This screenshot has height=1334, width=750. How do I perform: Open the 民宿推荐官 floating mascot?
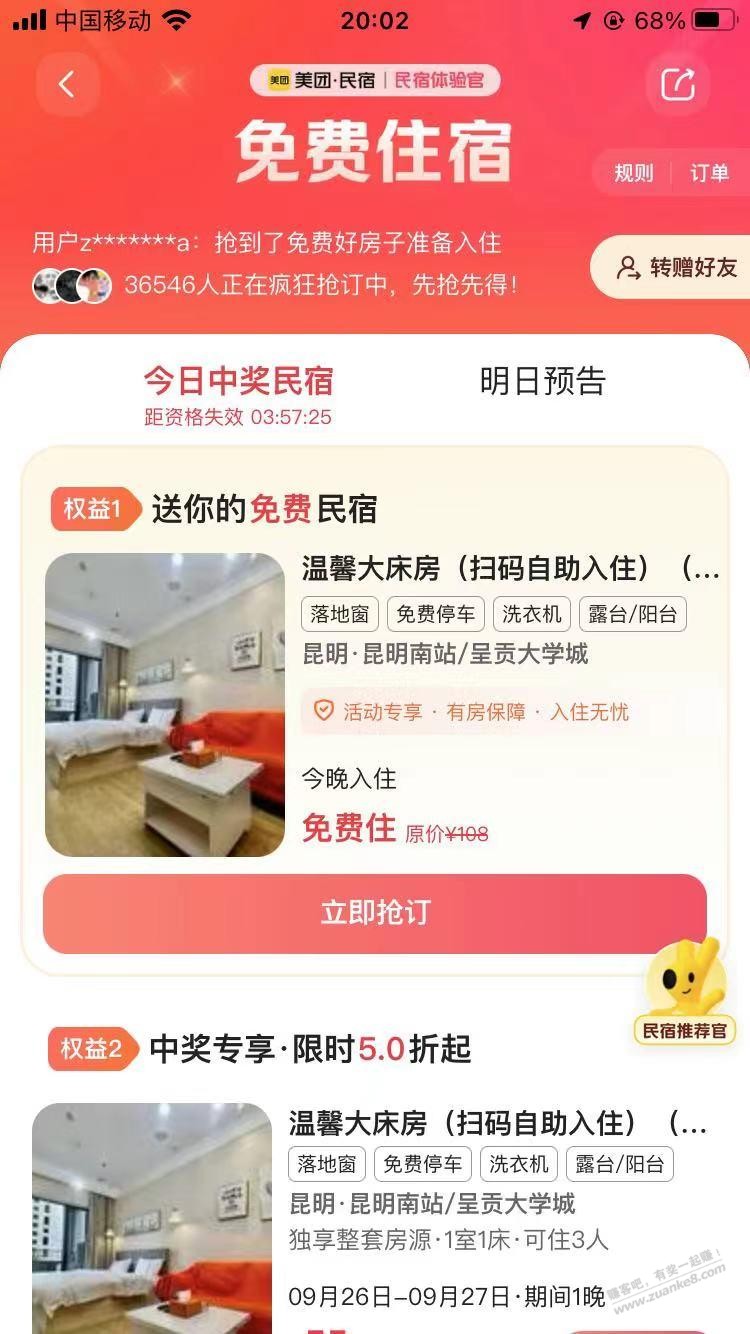tap(685, 991)
